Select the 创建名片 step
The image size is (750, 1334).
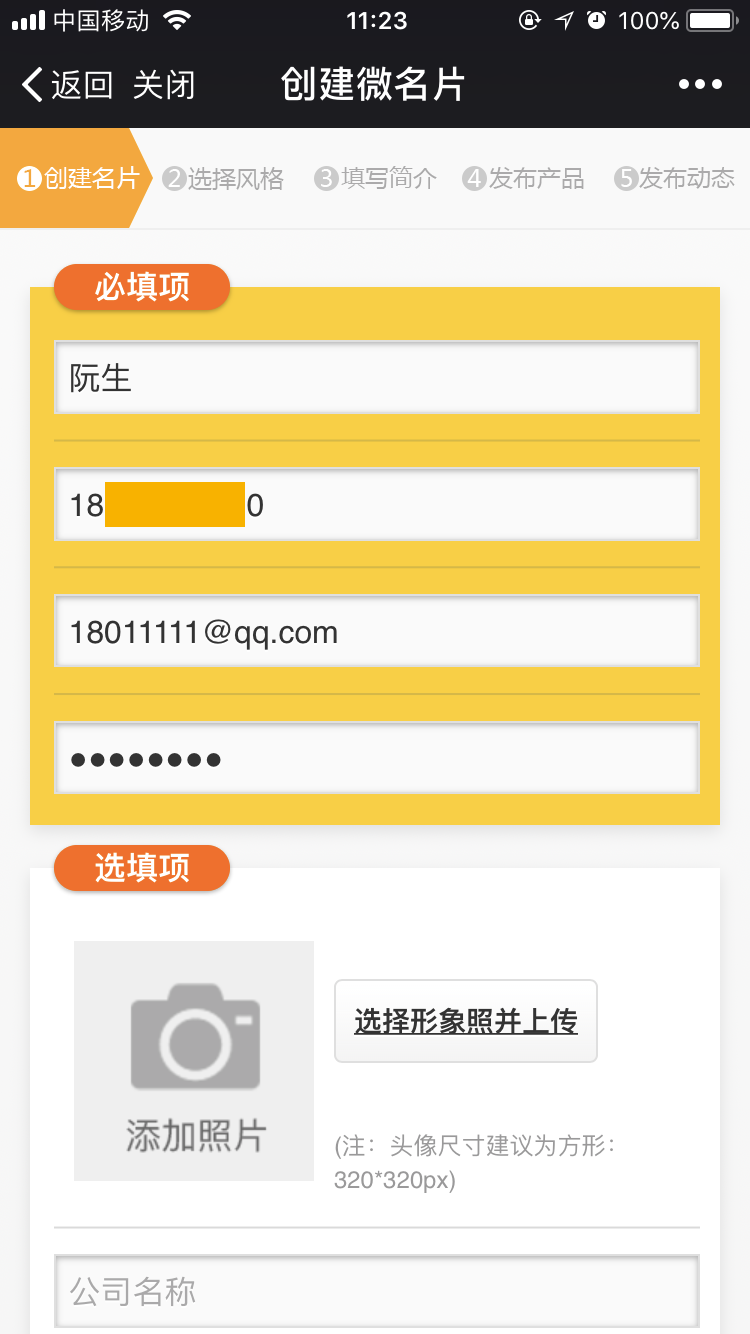click(x=78, y=179)
